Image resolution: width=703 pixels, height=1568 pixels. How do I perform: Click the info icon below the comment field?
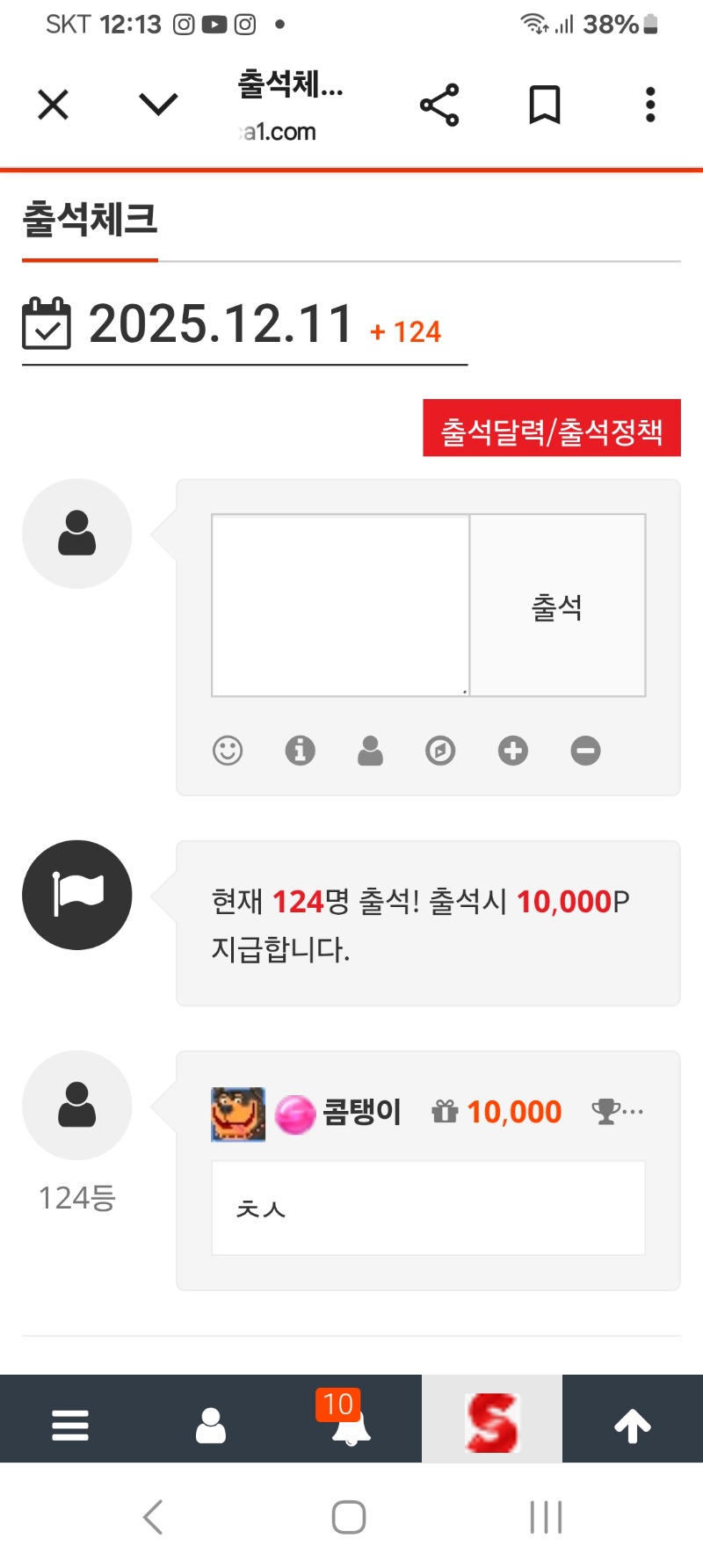click(299, 751)
